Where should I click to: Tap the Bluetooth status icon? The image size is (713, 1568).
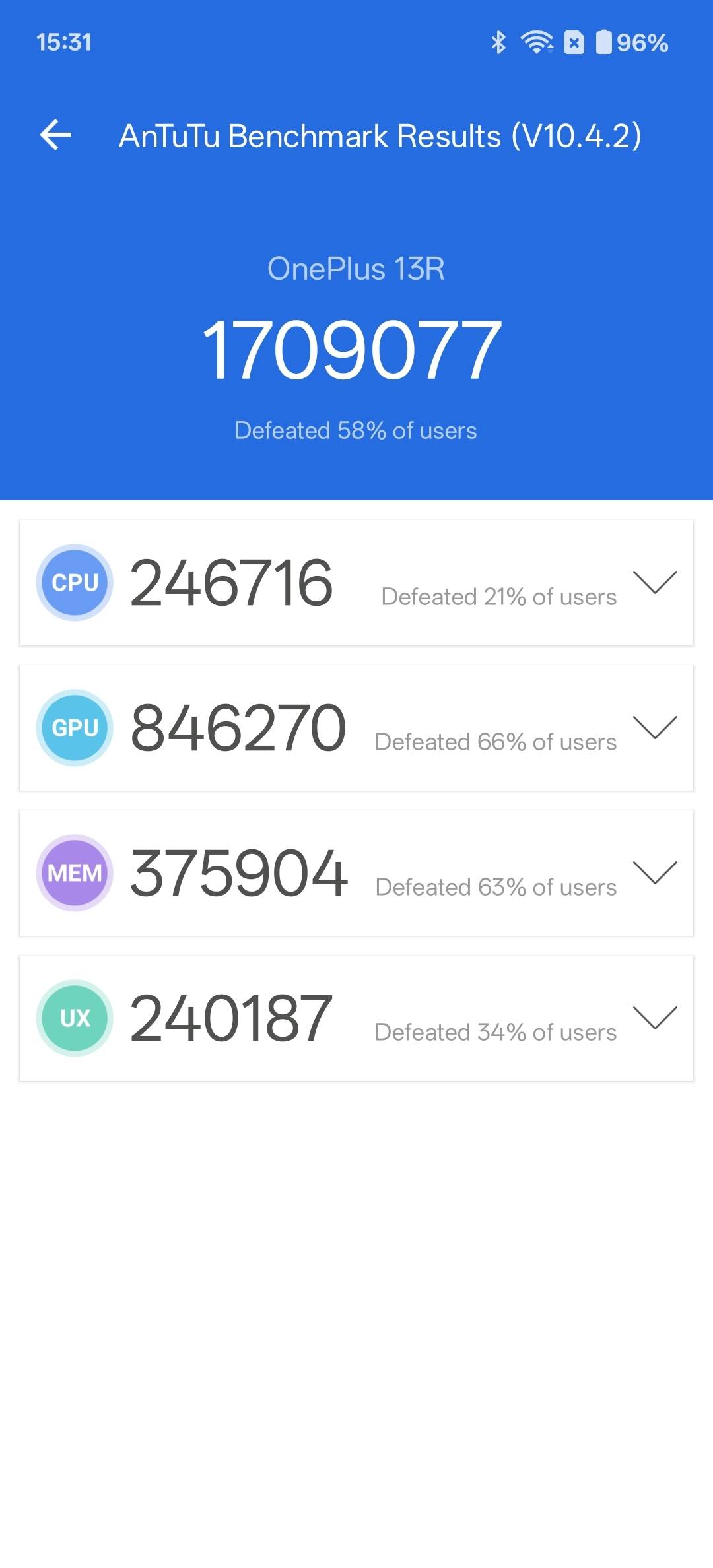coord(497,42)
